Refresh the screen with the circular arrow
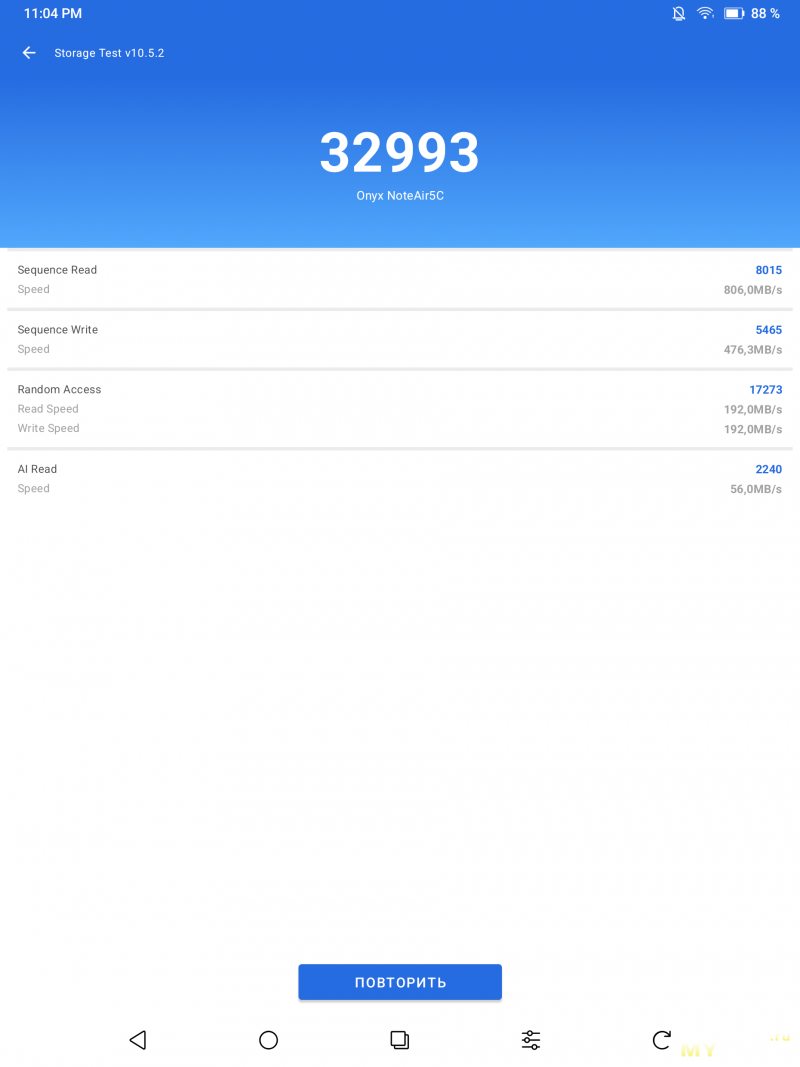 pyautogui.click(x=661, y=1040)
